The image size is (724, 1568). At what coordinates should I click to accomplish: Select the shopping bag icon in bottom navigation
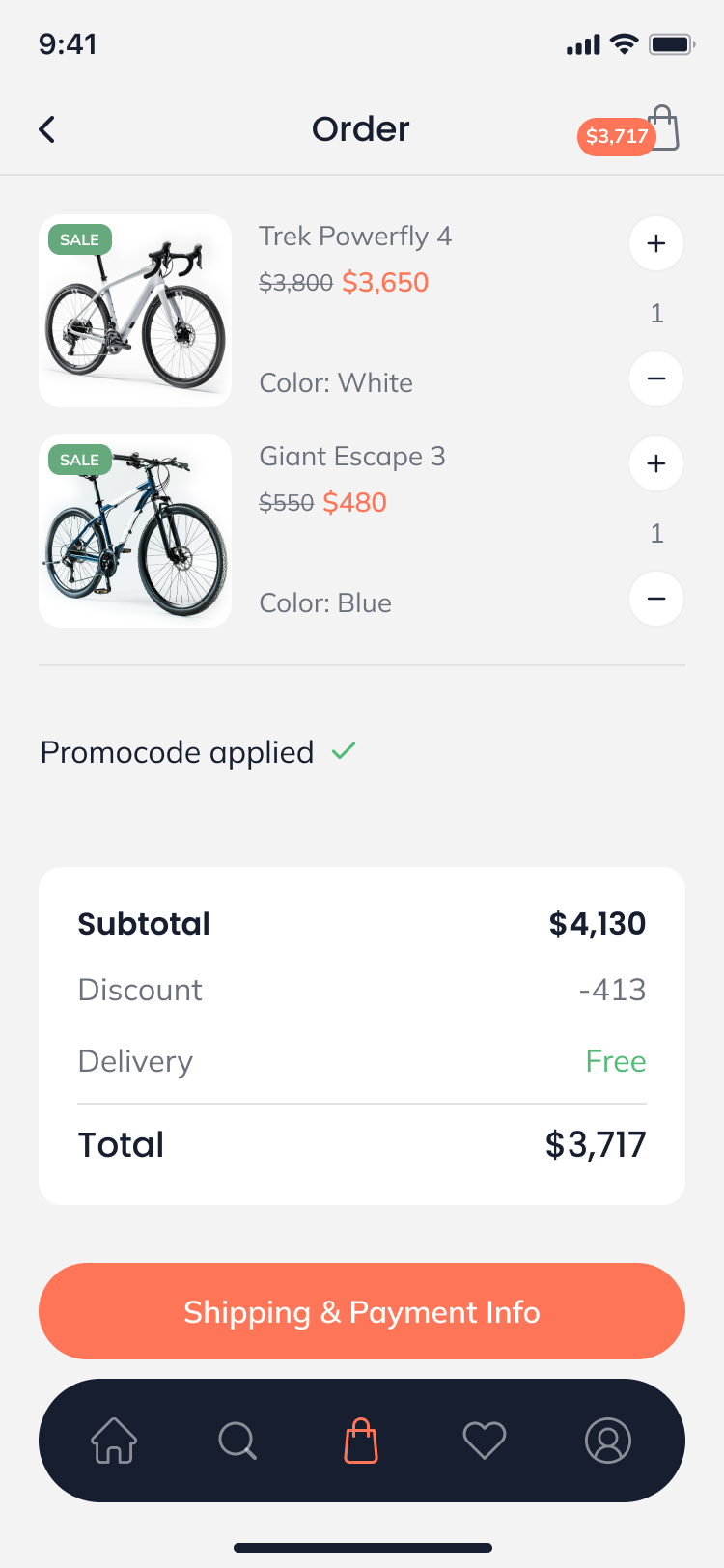click(361, 1440)
